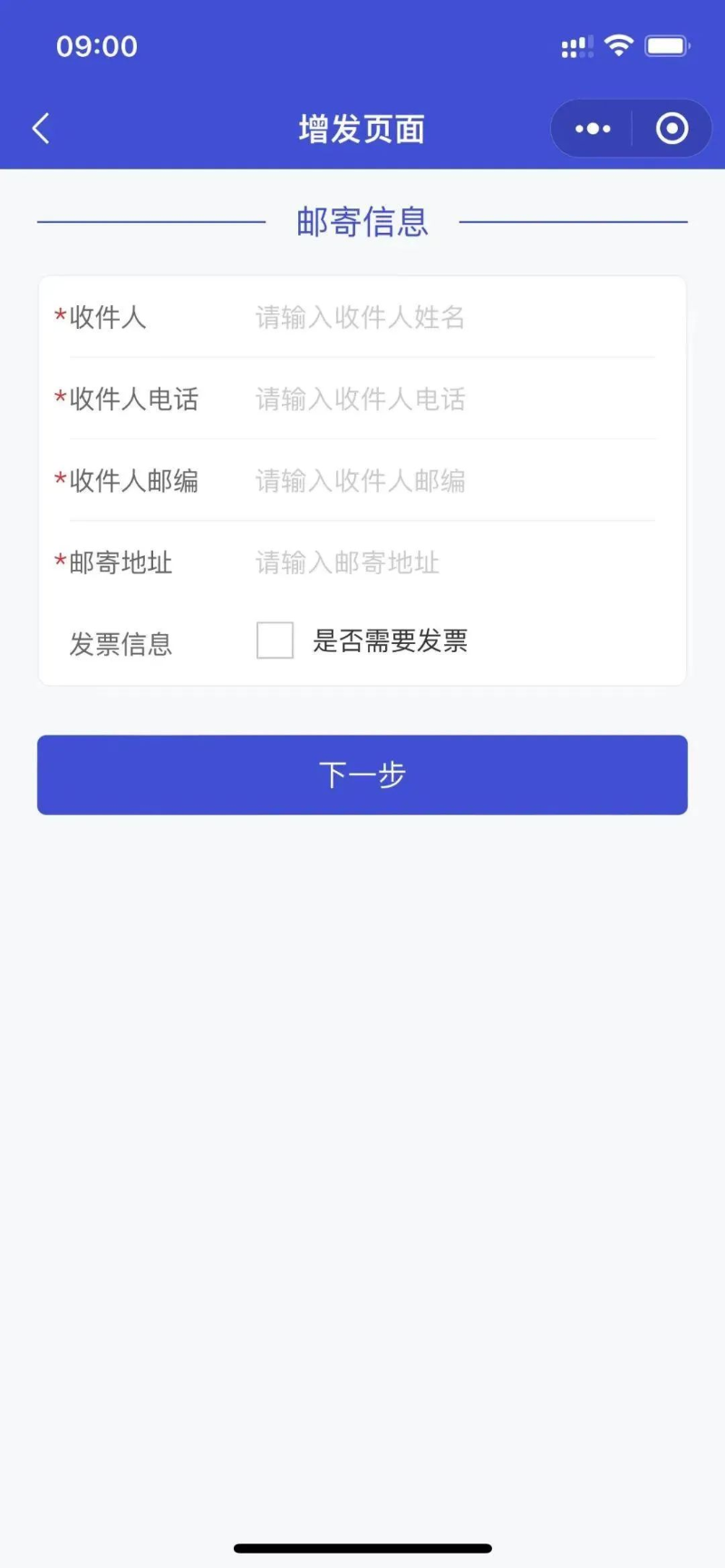The image size is (725, 1568).
Task: Tap the capsule close/exit circle icon
Action: click(672, 128)
